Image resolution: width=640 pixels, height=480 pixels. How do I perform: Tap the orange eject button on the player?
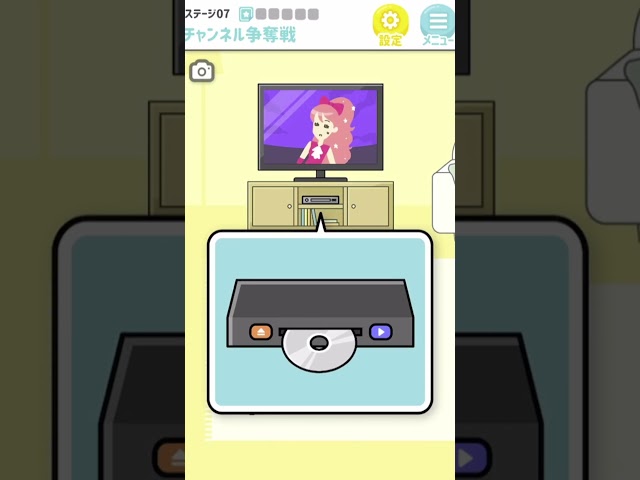tap(261, 332)
